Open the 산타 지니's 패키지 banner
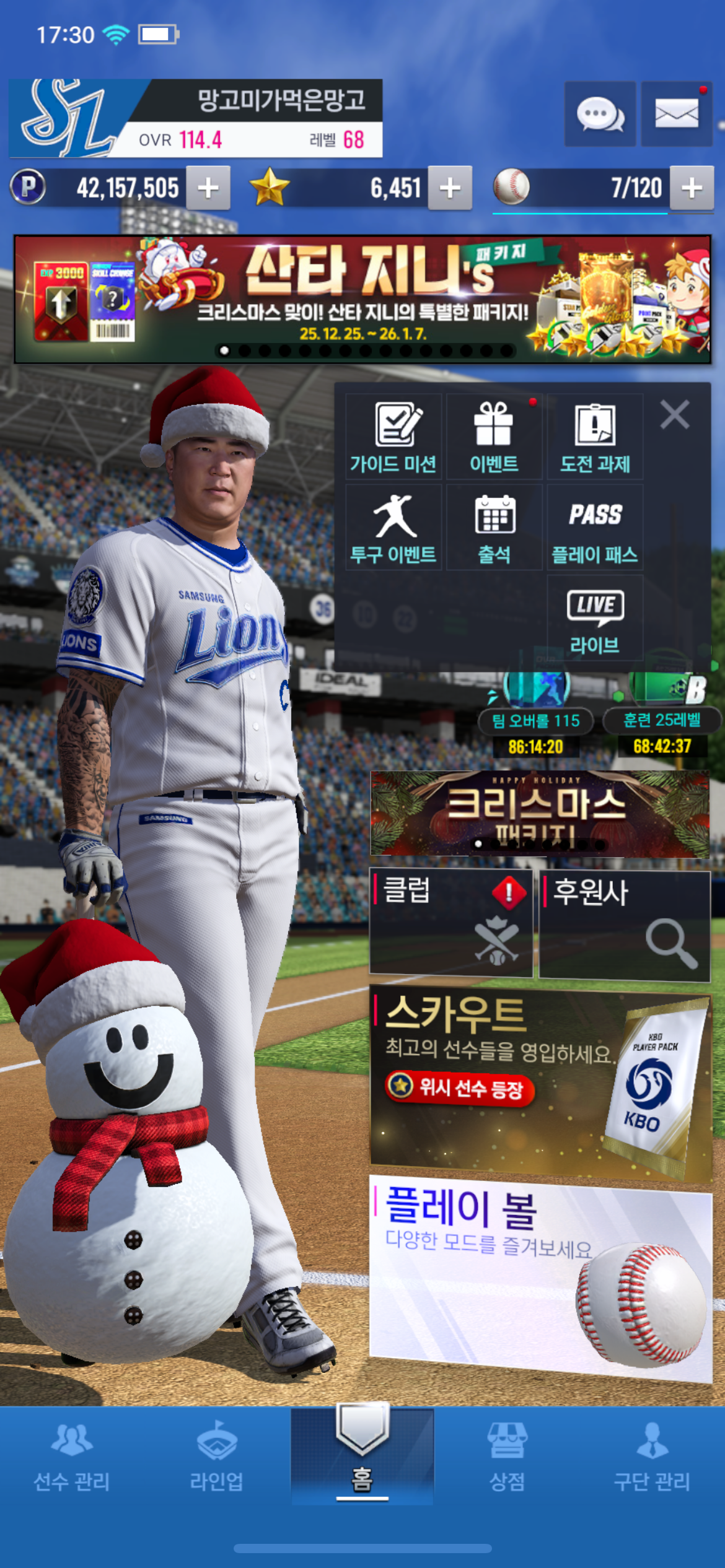The width and height of the screenshot is (725, 1568). [362, 299]
